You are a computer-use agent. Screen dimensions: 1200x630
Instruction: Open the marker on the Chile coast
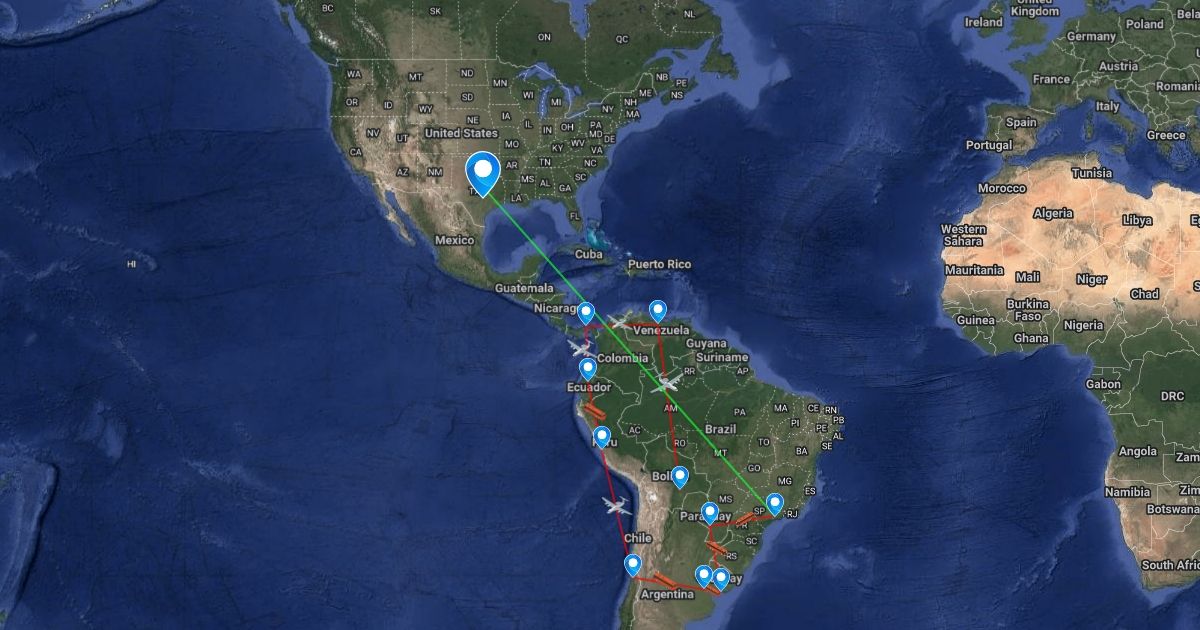(x=633, y=565)
